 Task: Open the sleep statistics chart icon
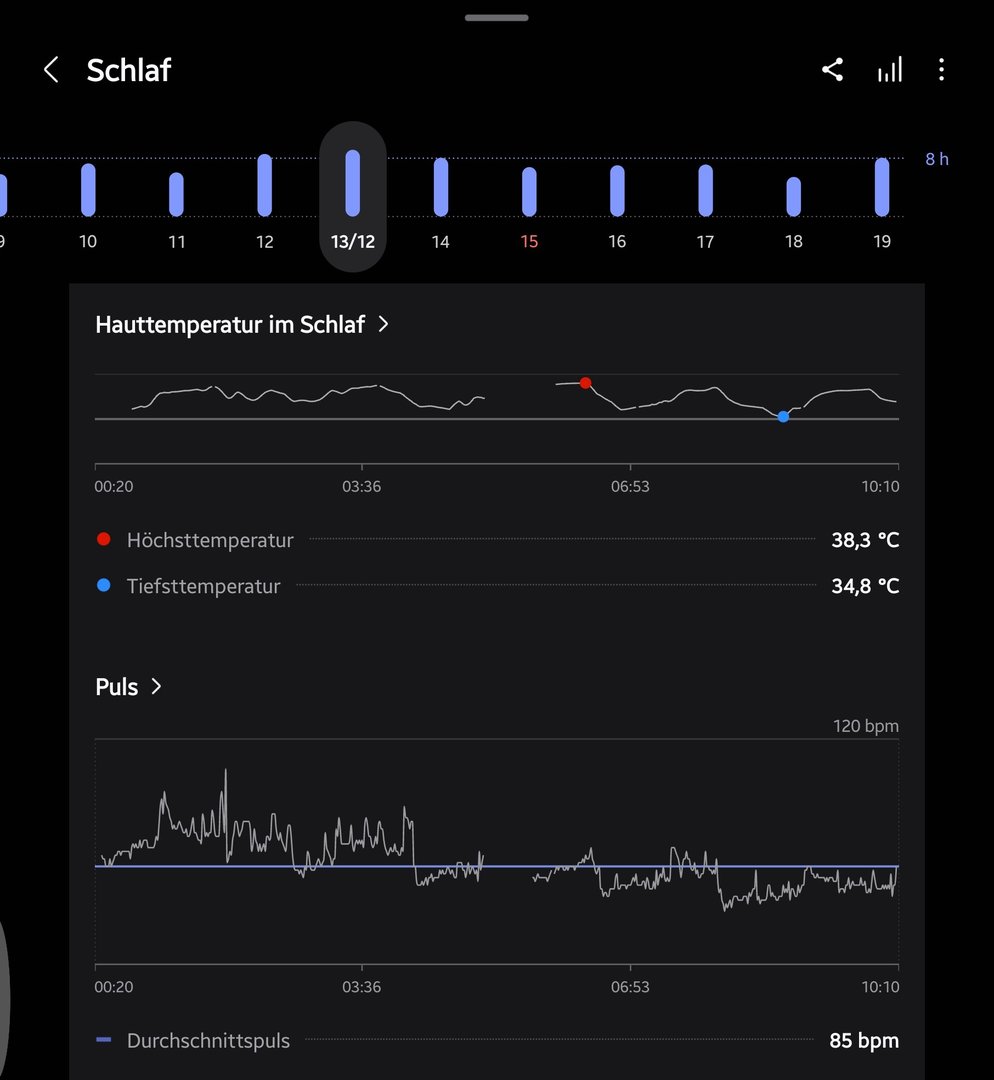point(889,70)
